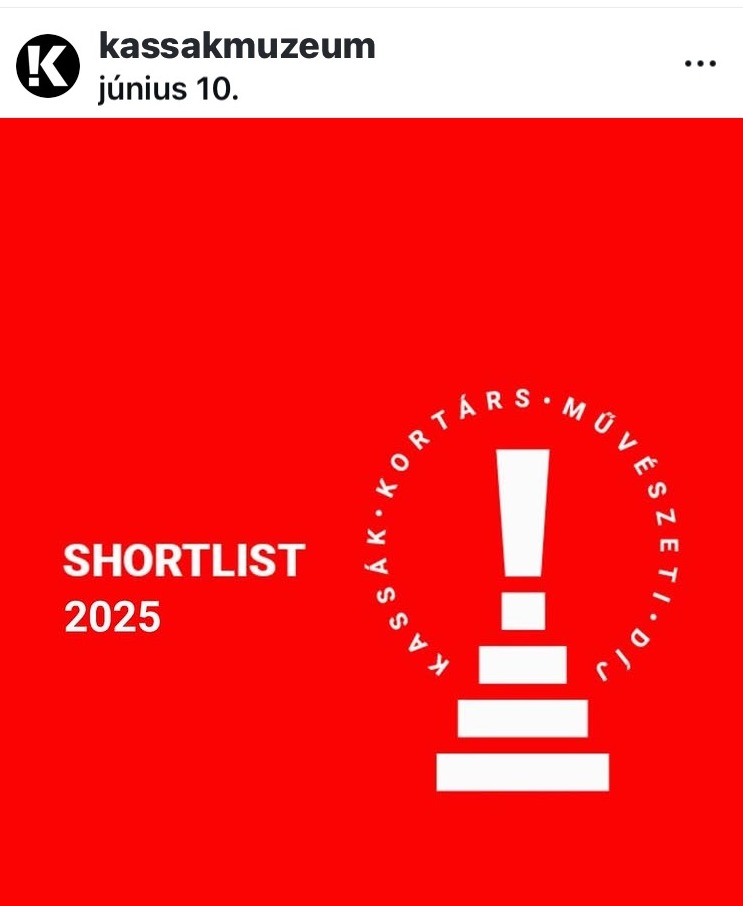
Task: Open the Shortlist 2025 post image
Action: click(x=371, y=510)
